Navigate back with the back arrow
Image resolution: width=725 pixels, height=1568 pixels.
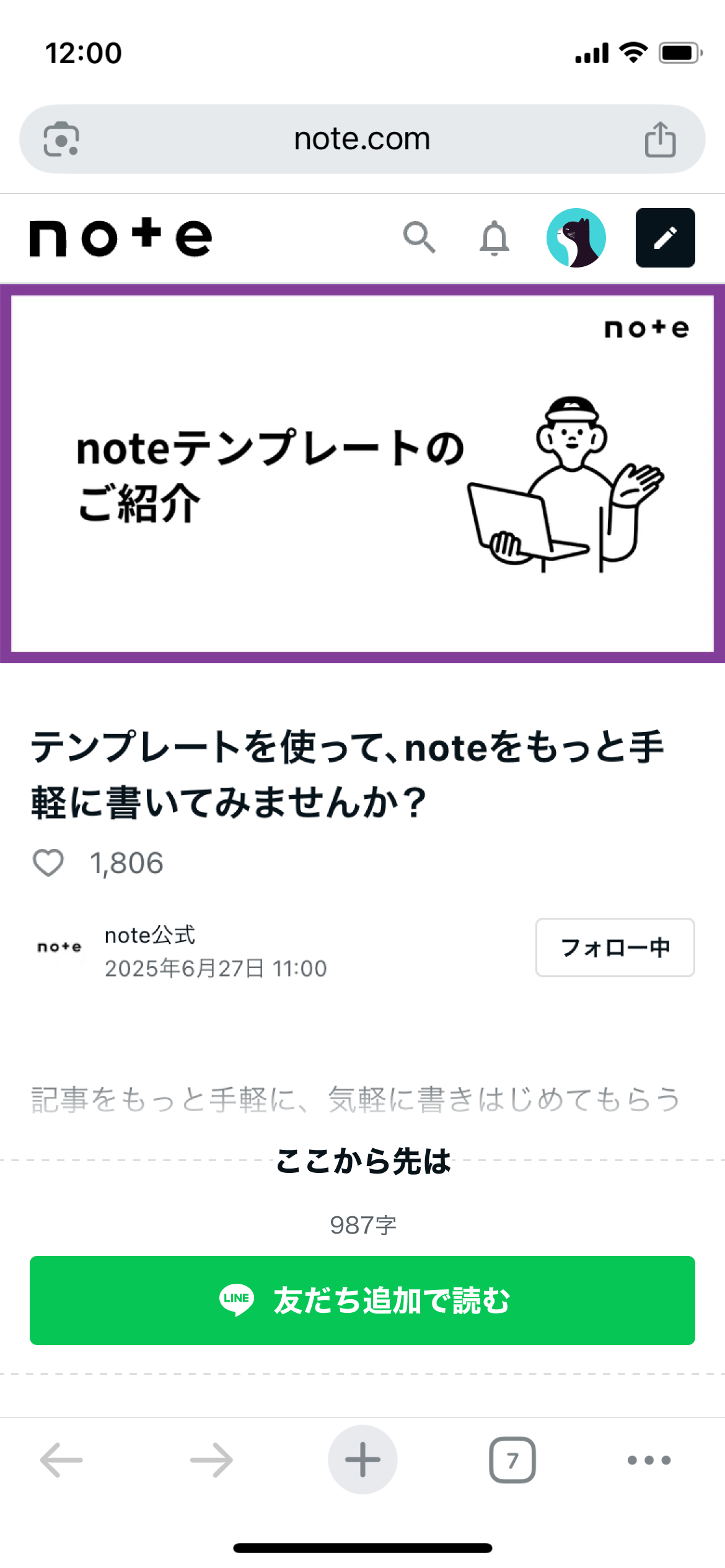click(59, 1459)
